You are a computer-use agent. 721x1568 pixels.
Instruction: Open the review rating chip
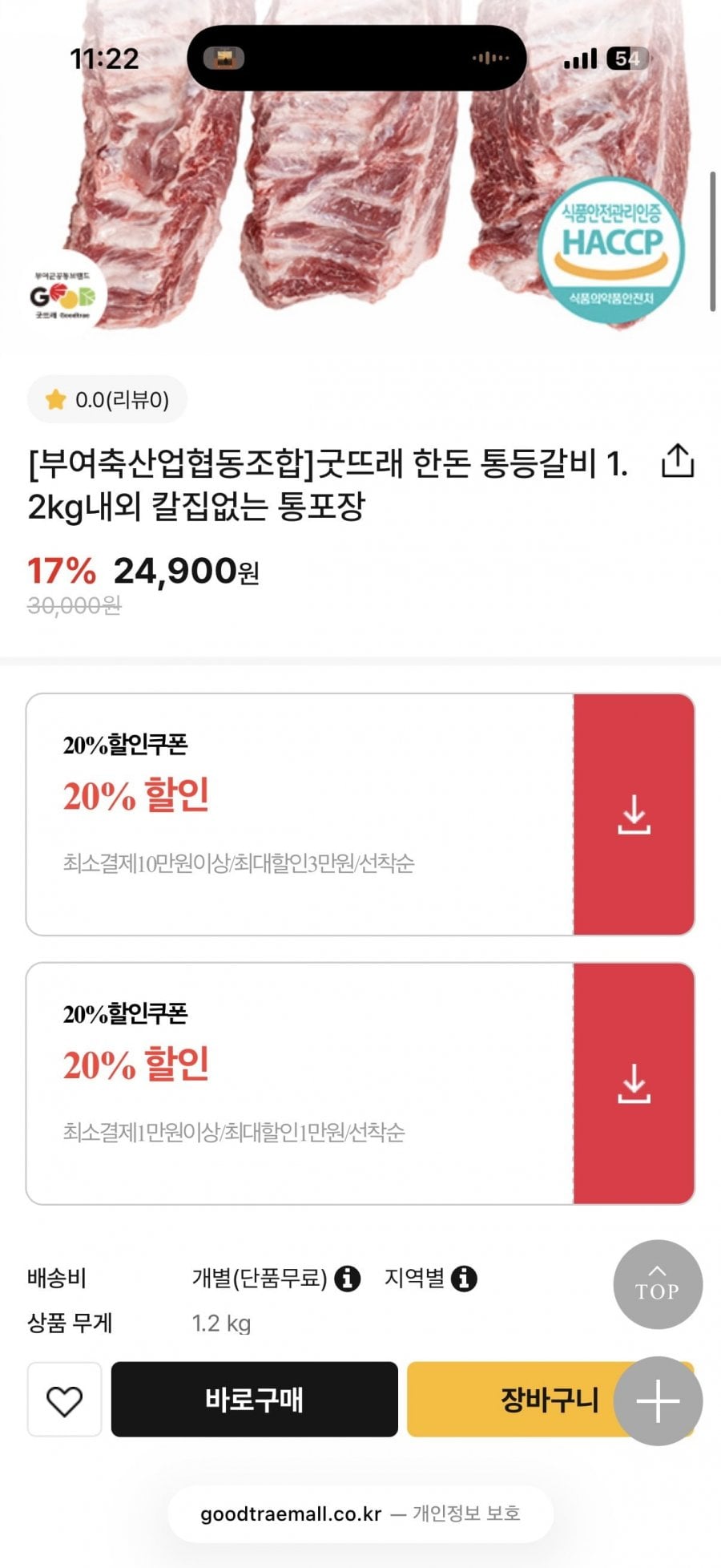[107, 399]
